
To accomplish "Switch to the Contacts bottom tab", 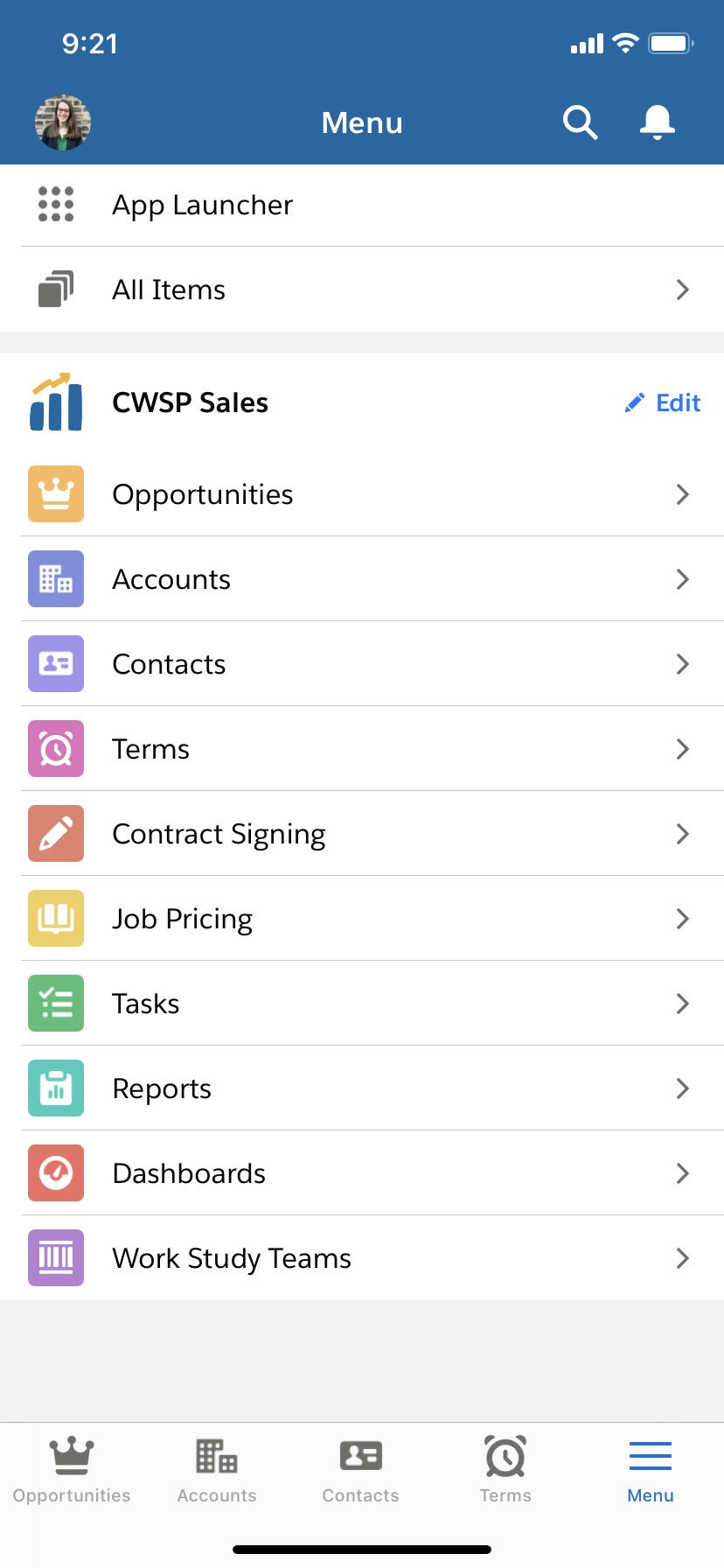I will [361, 1470].
